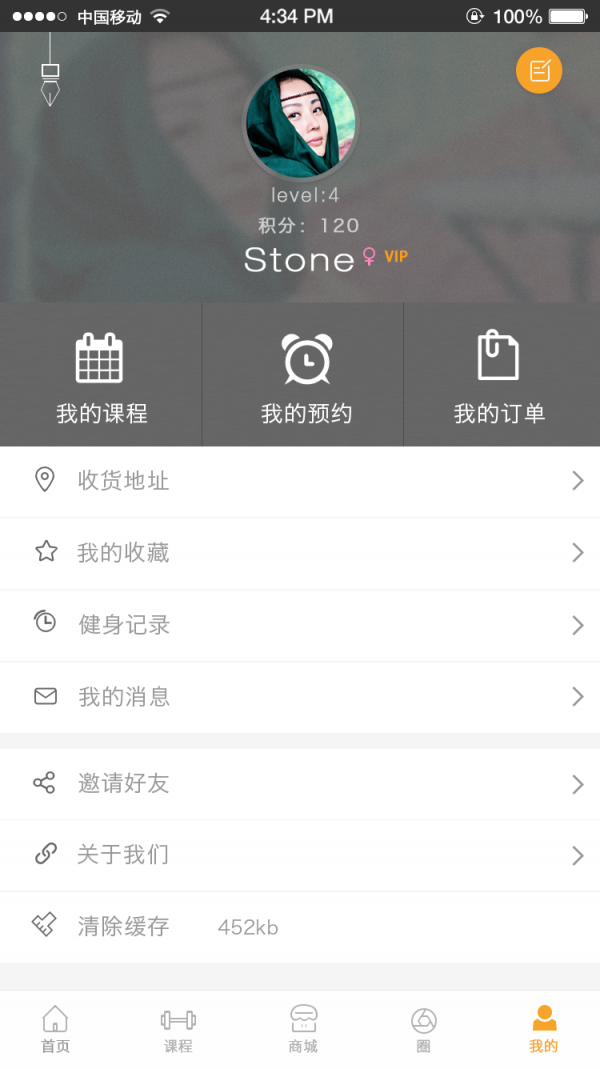This screenshot has height=1069, width=600.
Task: Tap 清除缓存 to clear cache
Action: coord(300,927)
